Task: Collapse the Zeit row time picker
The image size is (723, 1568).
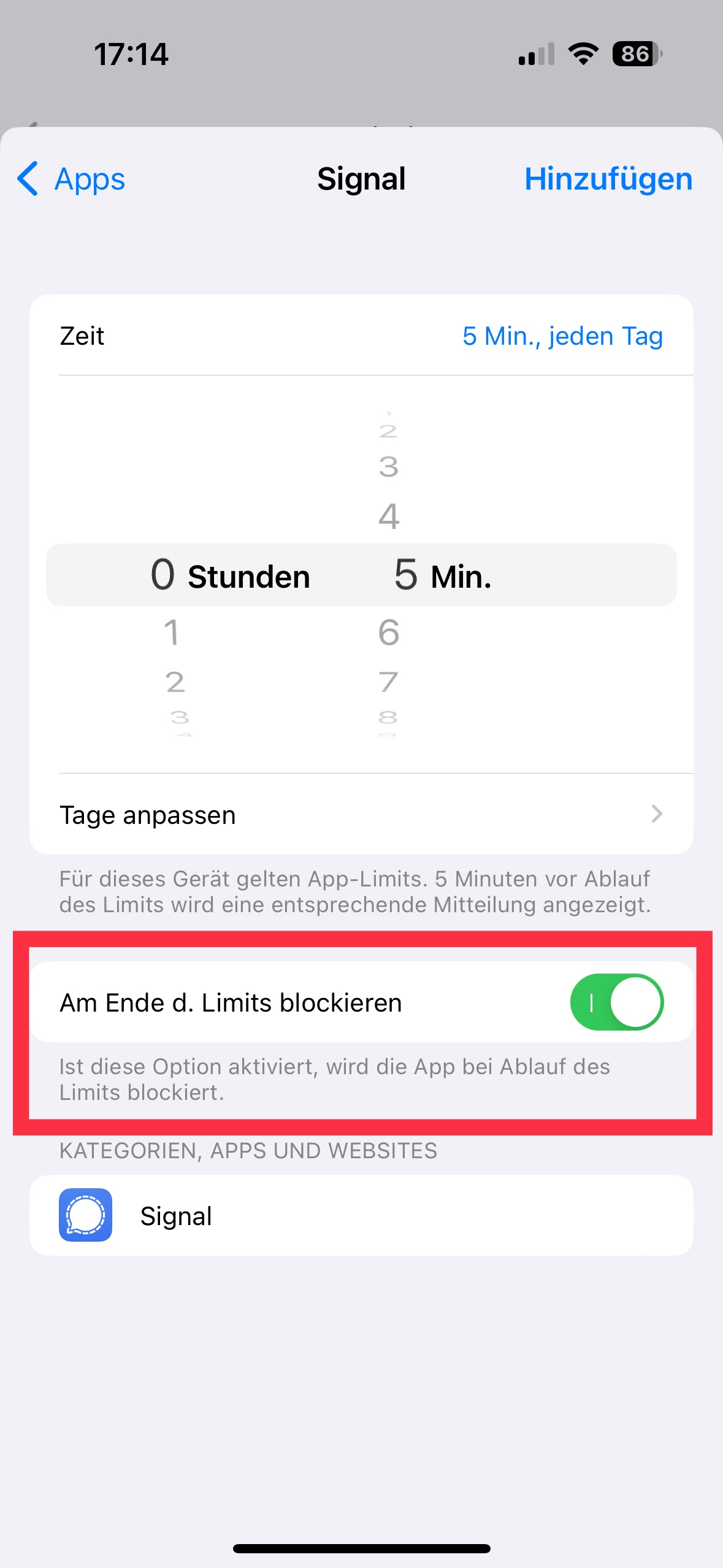Action: [361, 336]
